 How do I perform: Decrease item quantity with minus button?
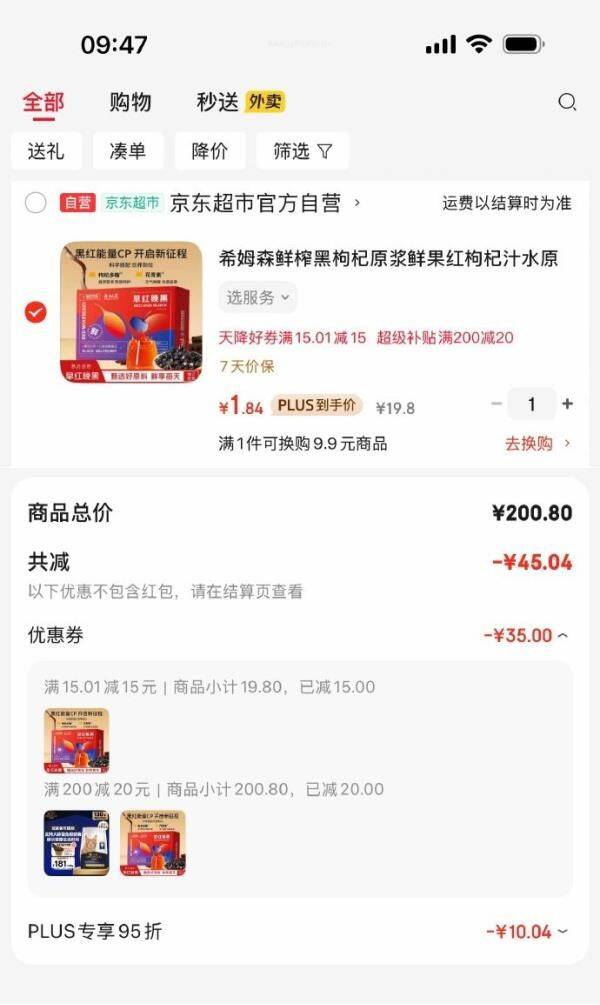[497, 404]
